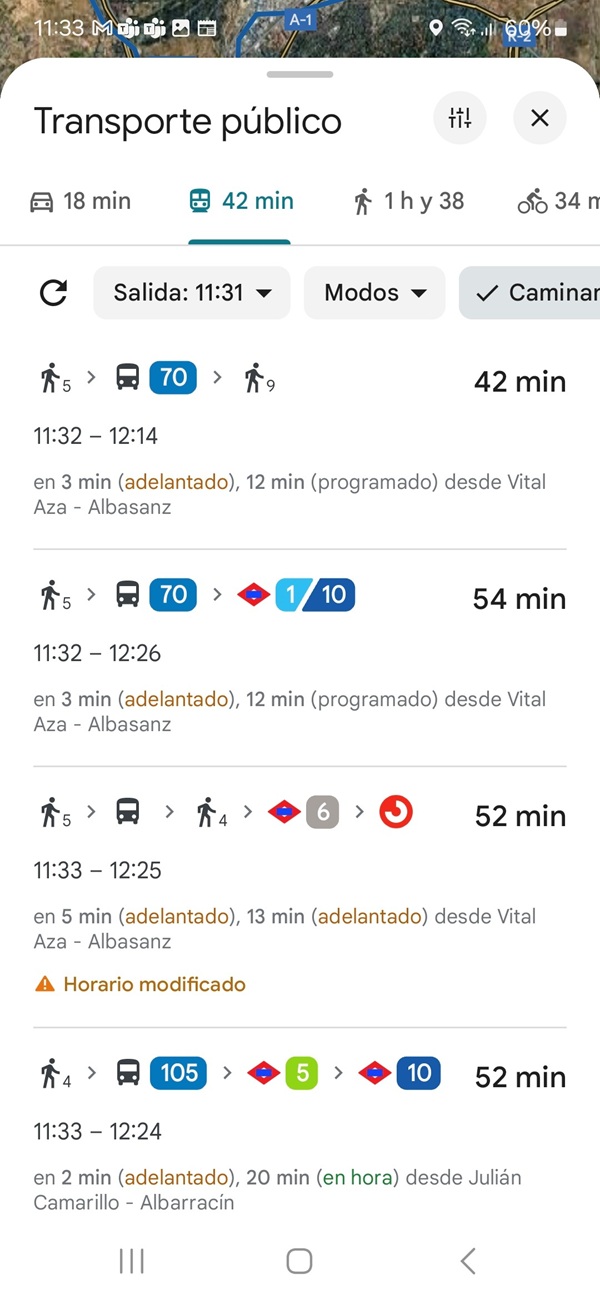The image size is (600, 1300).
Task: Open the bus 105 route from Julián Camarillo
Action: tap(300, 1135)
